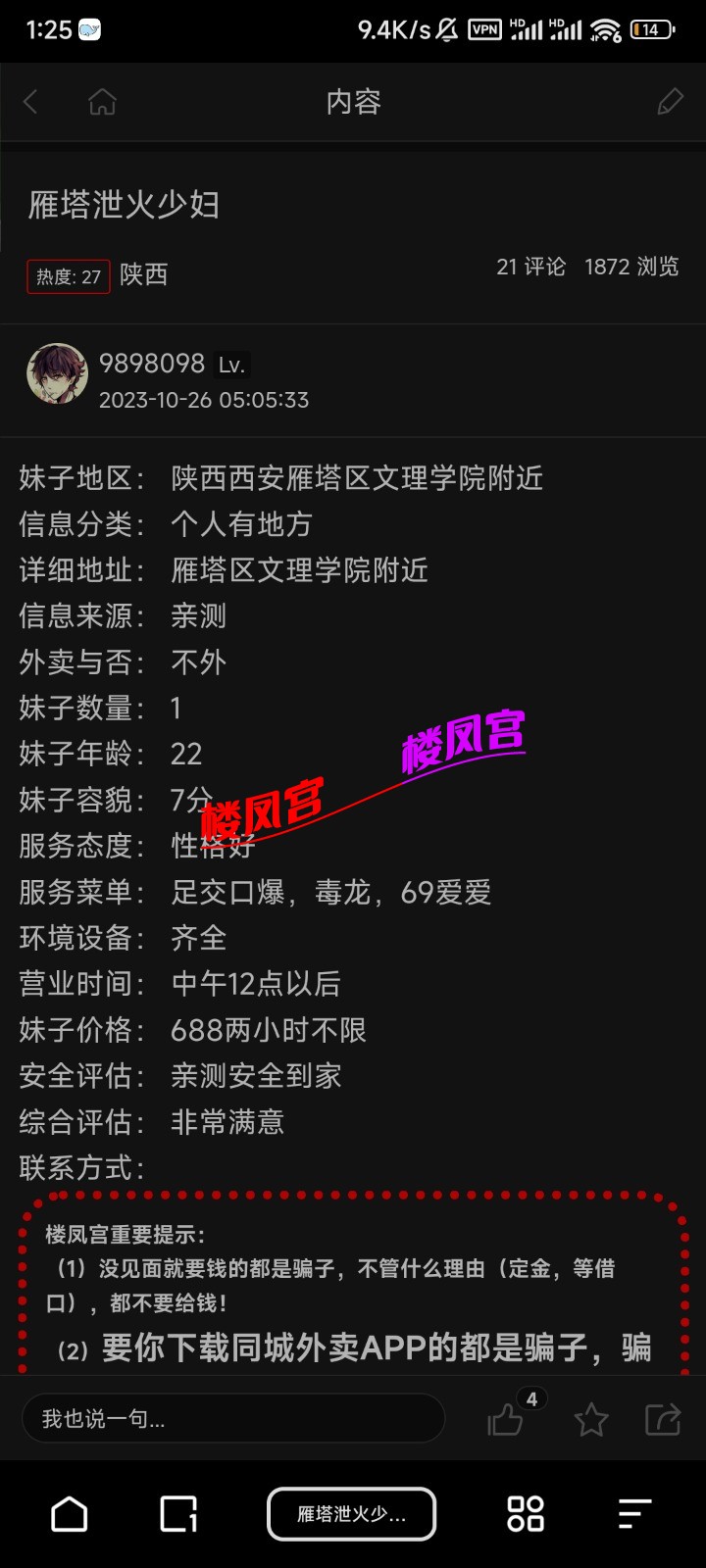Tap the 我也说一句 comment input field
706x1568 pixels.
coord(233,1418)
